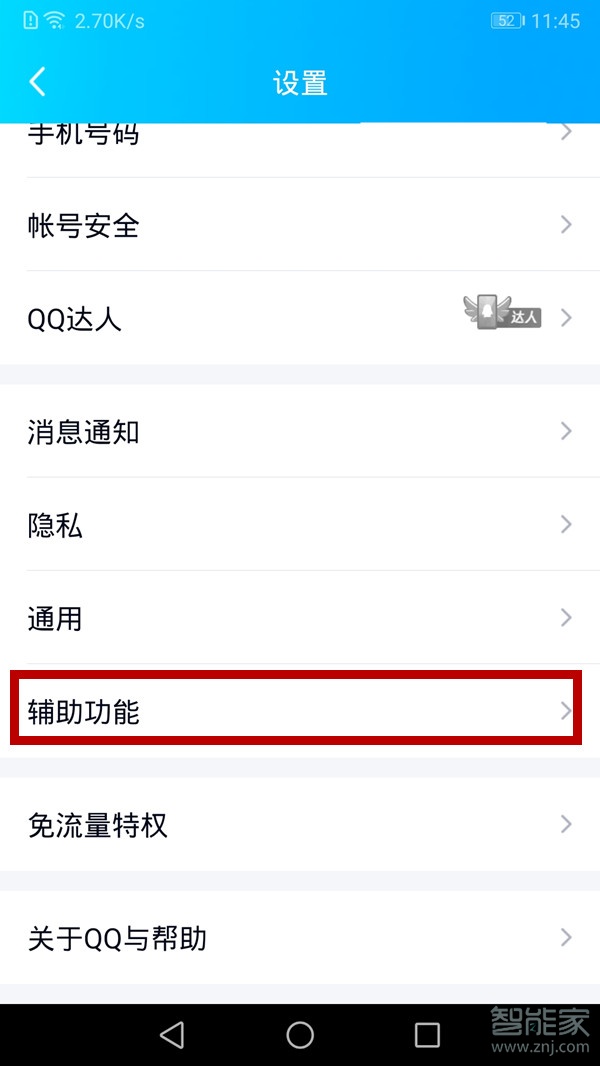Viewport: 600px width, 1066px height.
Task: Open 消息通知 settings
Action: point(300,432)
